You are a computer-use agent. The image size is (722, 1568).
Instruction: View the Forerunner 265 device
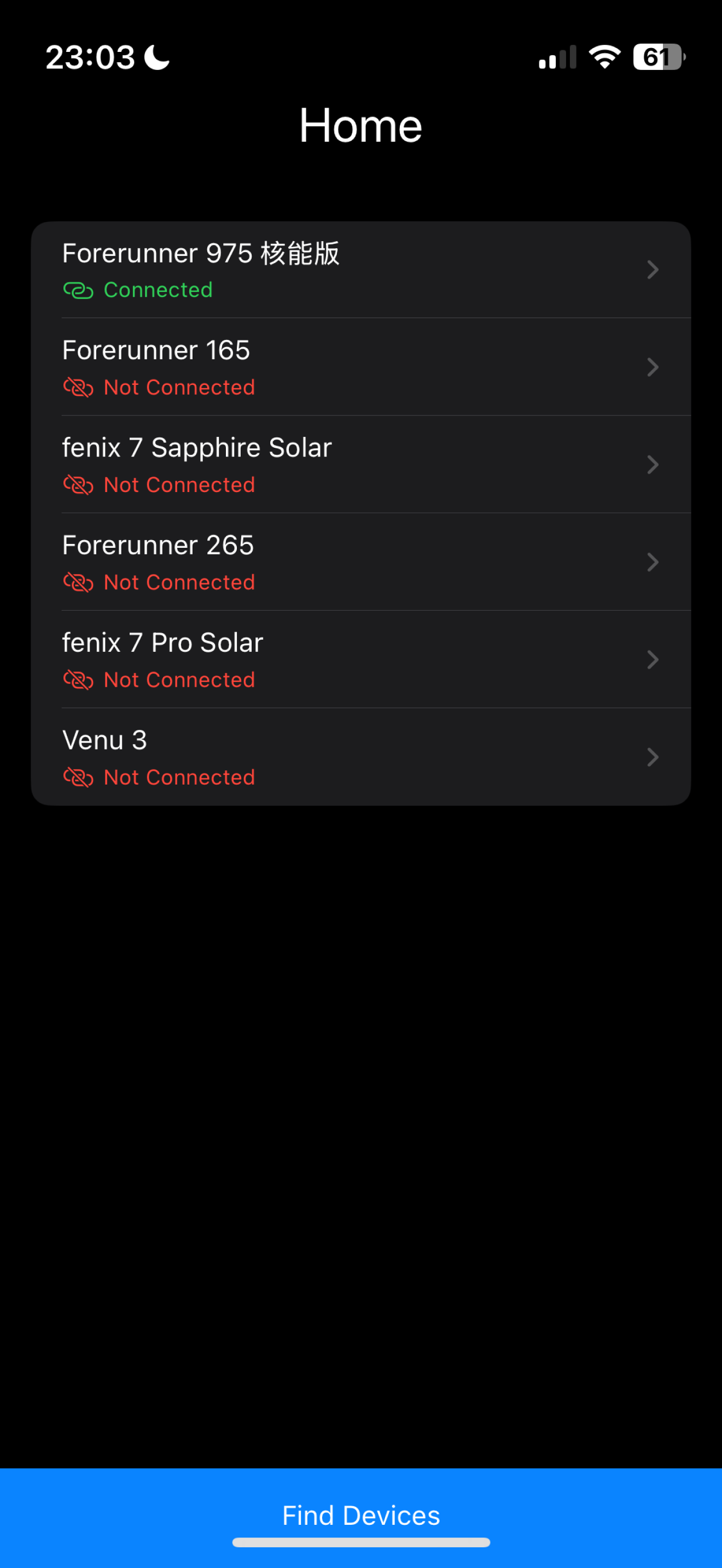360,562
